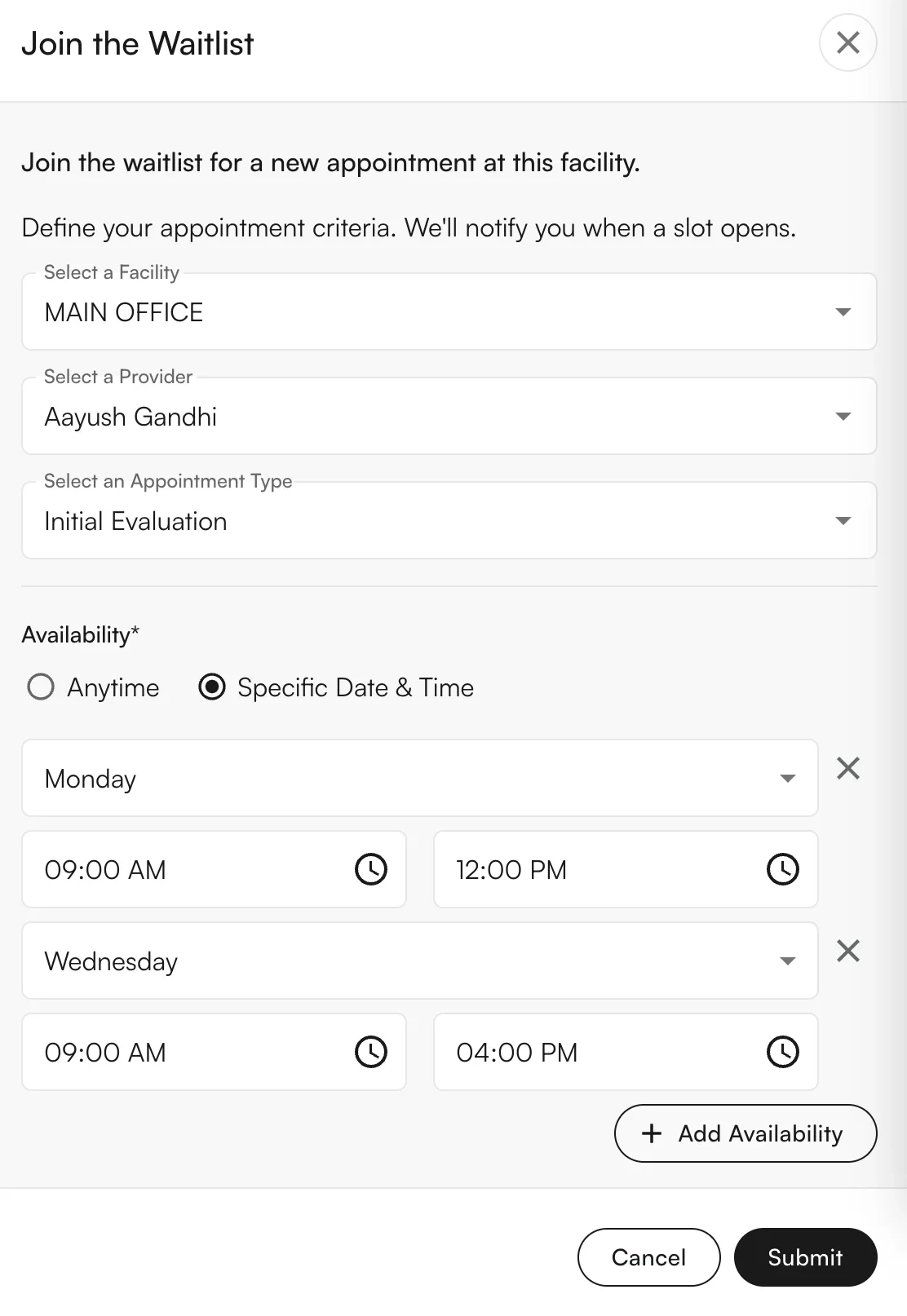The height and width of the screenshot is (1316, 907).
Task: Open the clock picker for Monday 09:00 AM
Action: click(372, 870)
